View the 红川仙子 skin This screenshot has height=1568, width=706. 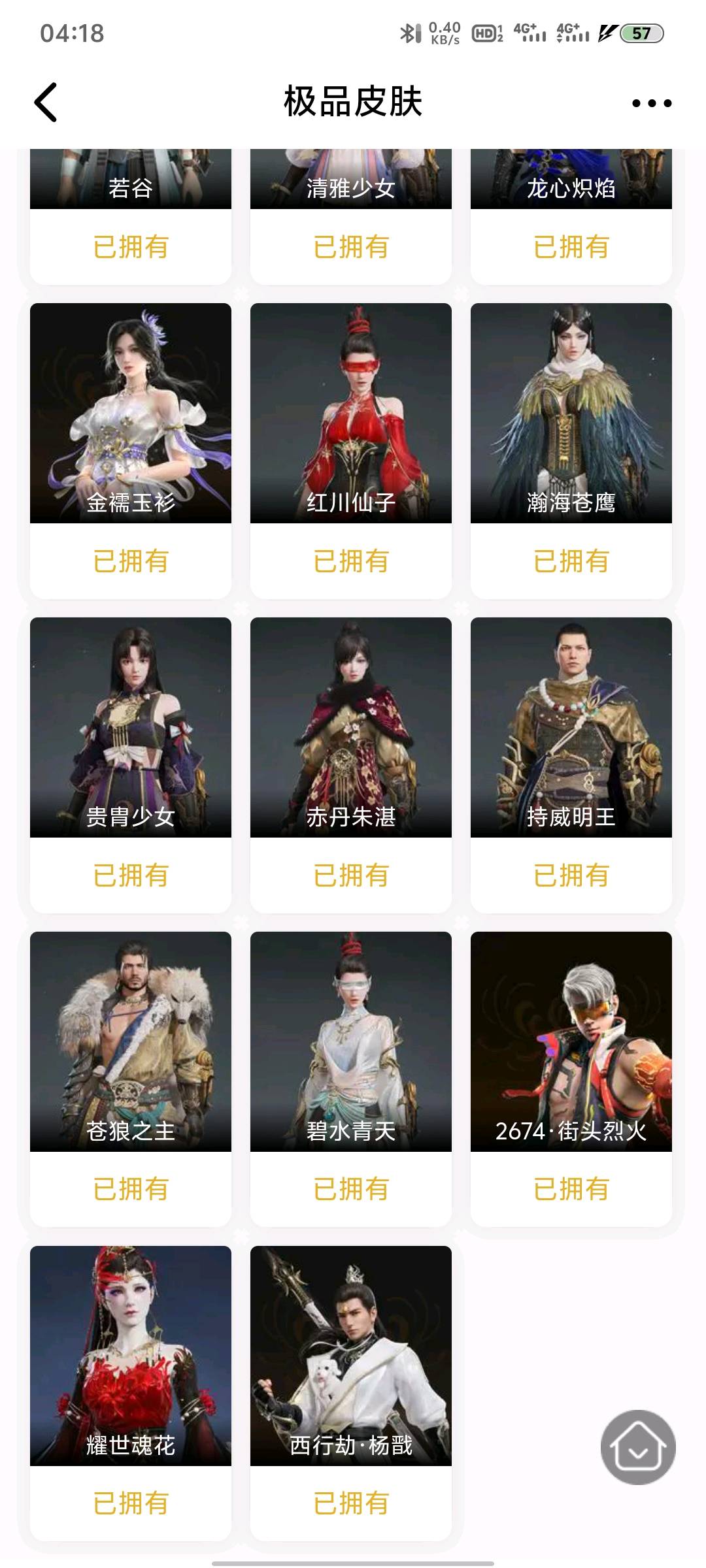pyautogui.click(x=351, y=413)
